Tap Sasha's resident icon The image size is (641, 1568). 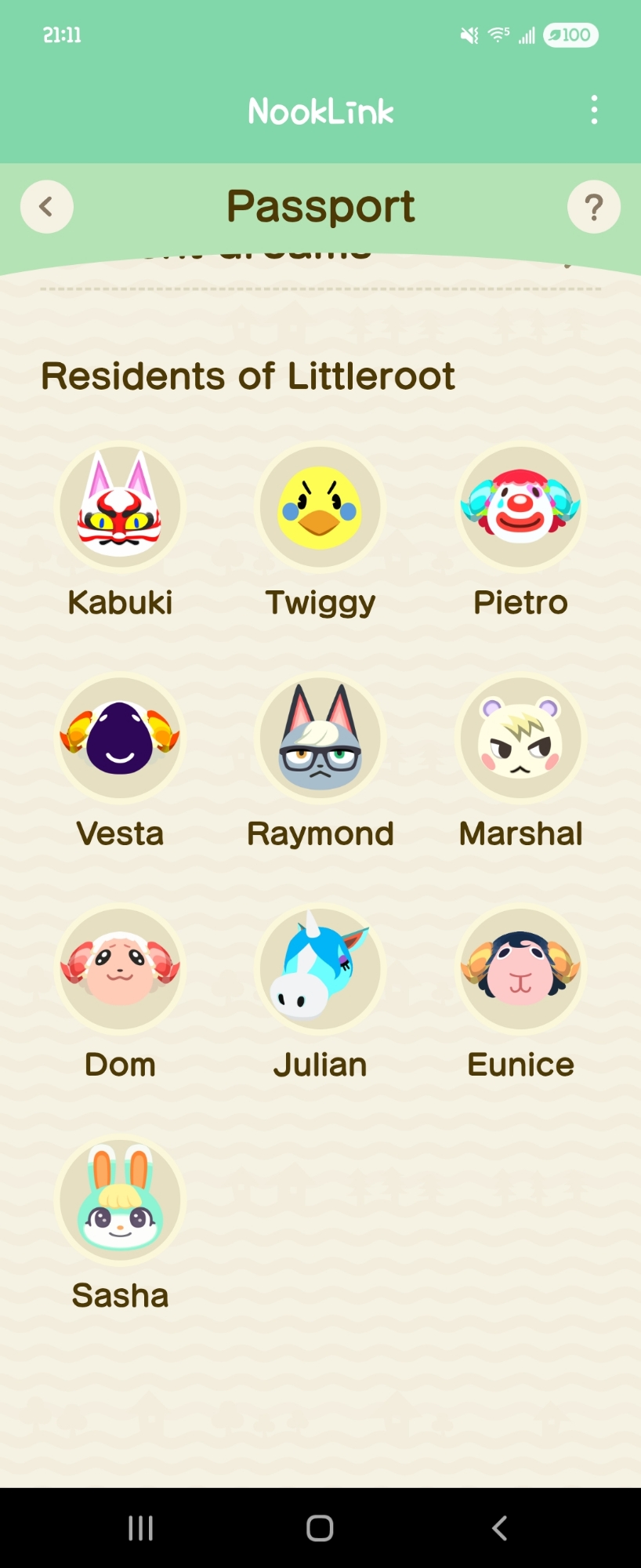(120, 1200)
